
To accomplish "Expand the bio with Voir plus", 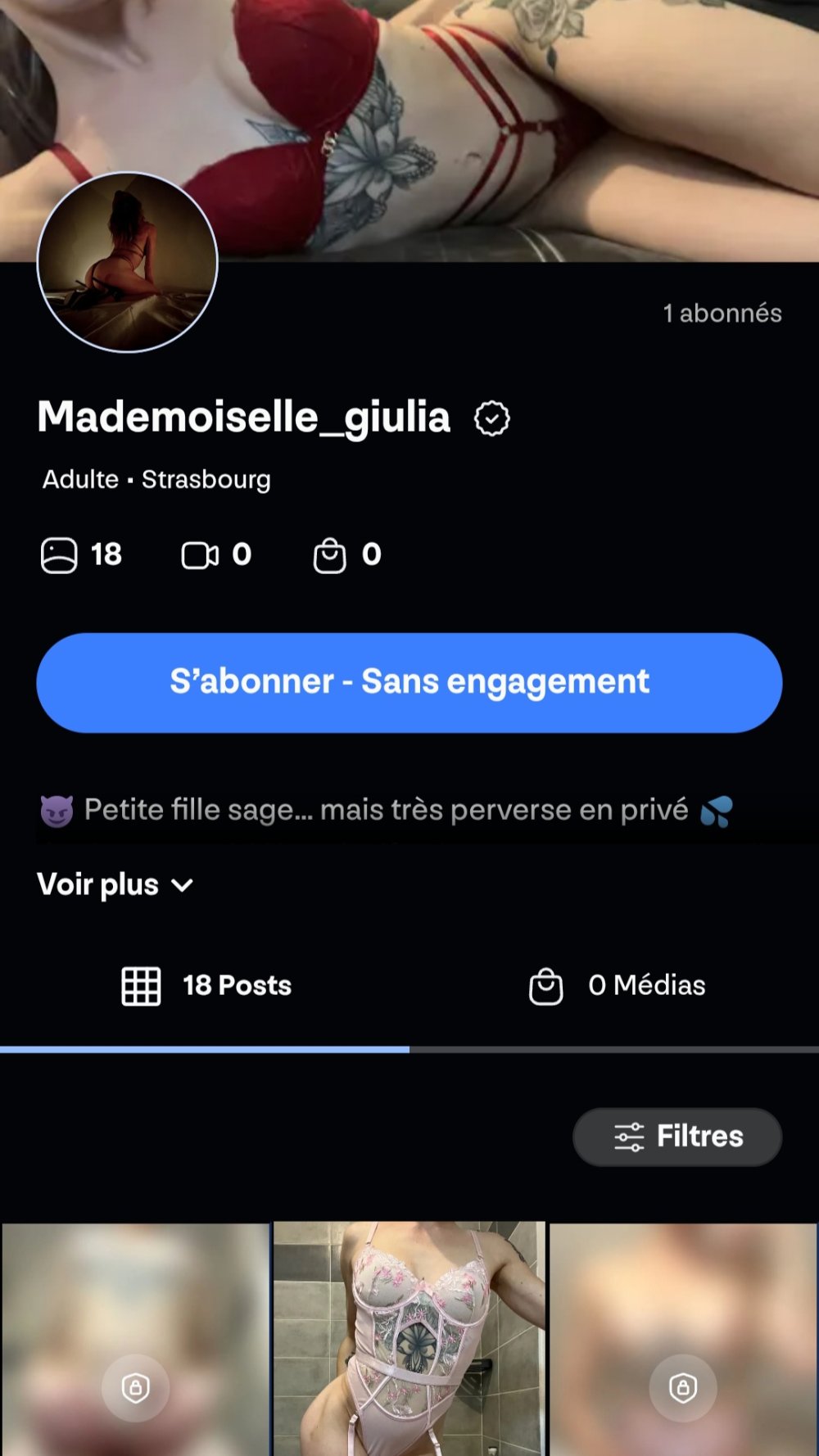I will point(115,885).
